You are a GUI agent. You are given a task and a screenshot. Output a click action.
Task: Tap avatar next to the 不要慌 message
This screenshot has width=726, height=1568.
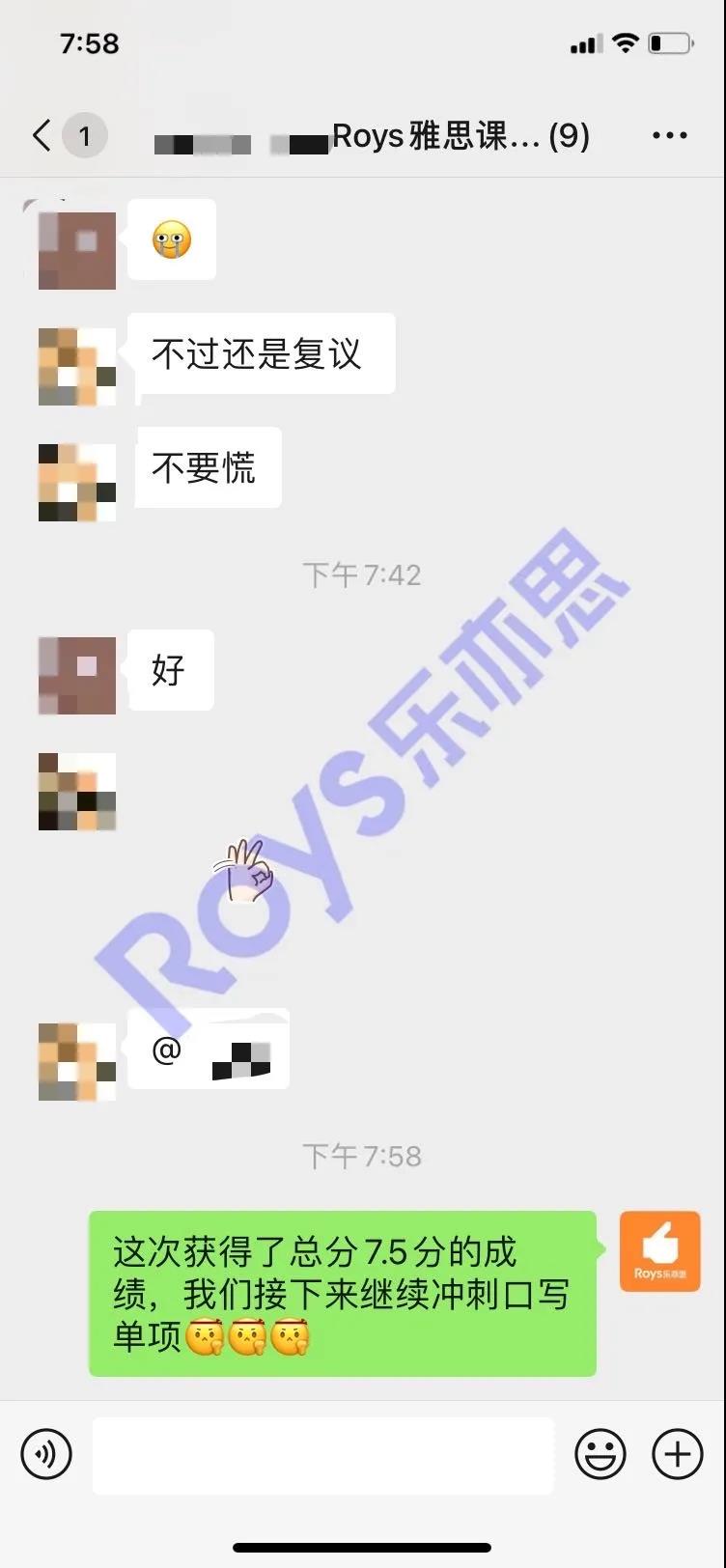[77, 482]
